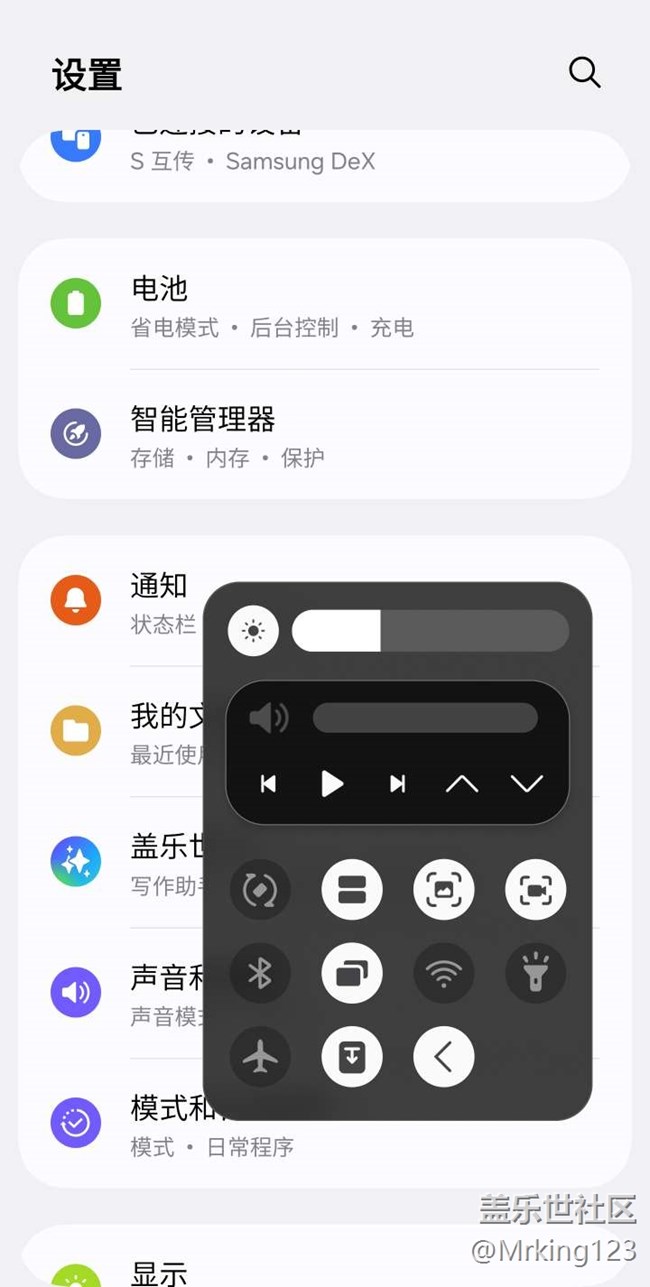Skip to the next track
650x1287 pixels.
(397, 784)
